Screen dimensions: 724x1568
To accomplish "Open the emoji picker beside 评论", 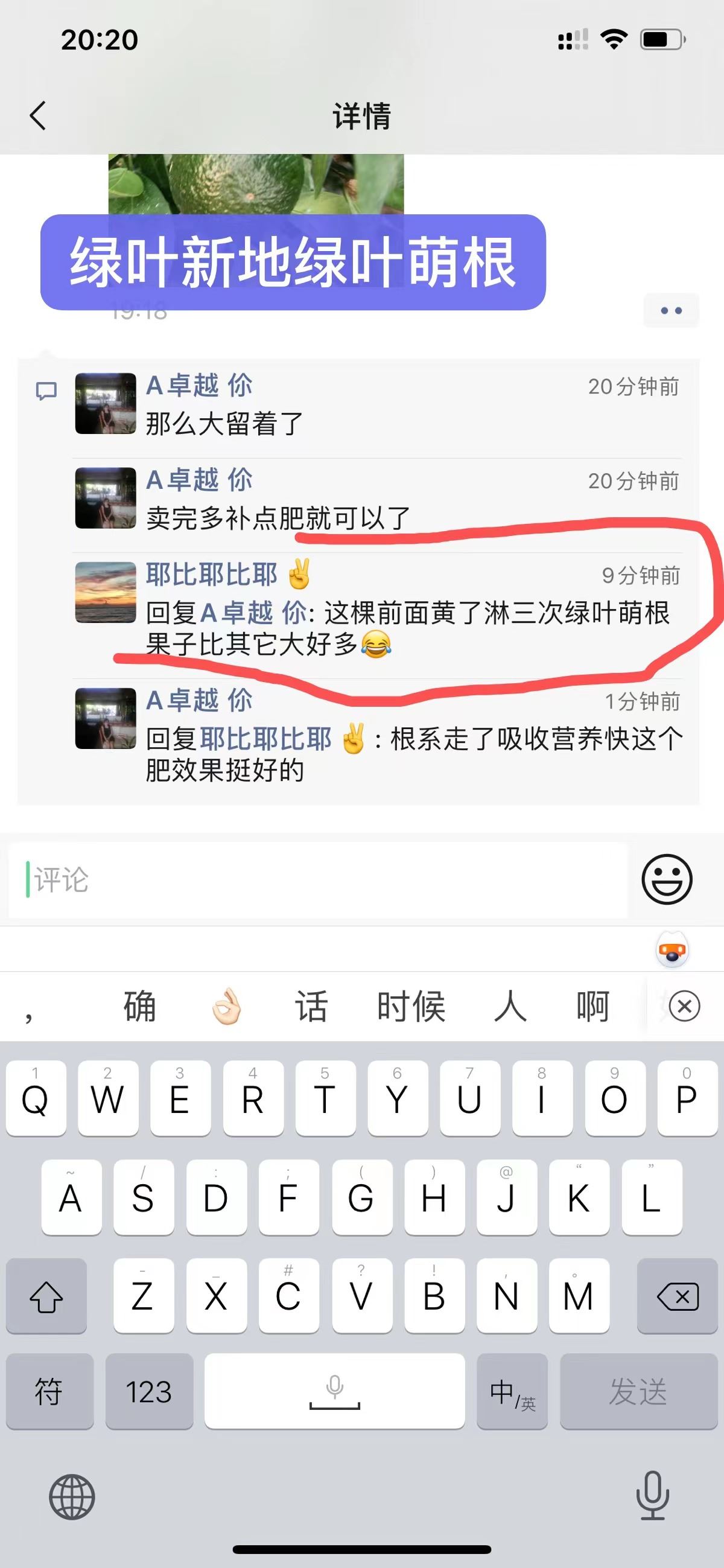I will (667, 879).
